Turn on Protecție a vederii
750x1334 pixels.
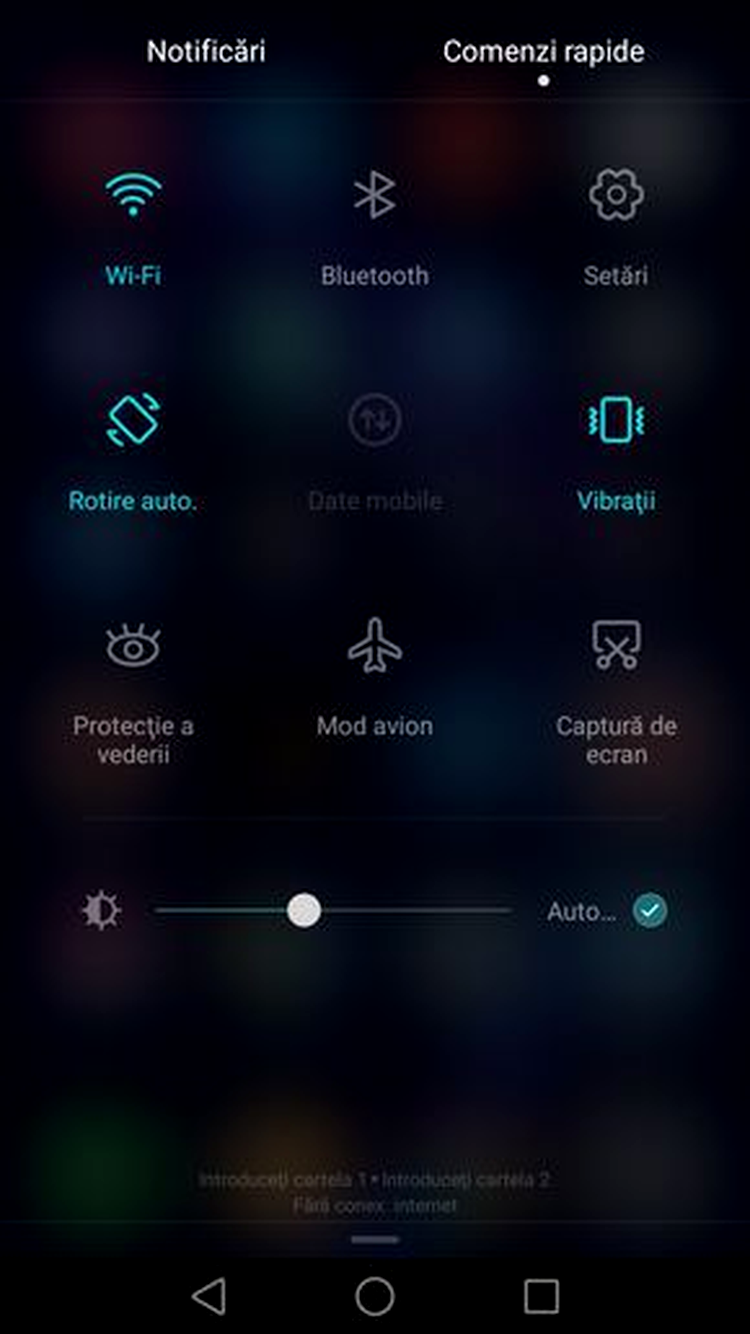[x=133, y=646]
